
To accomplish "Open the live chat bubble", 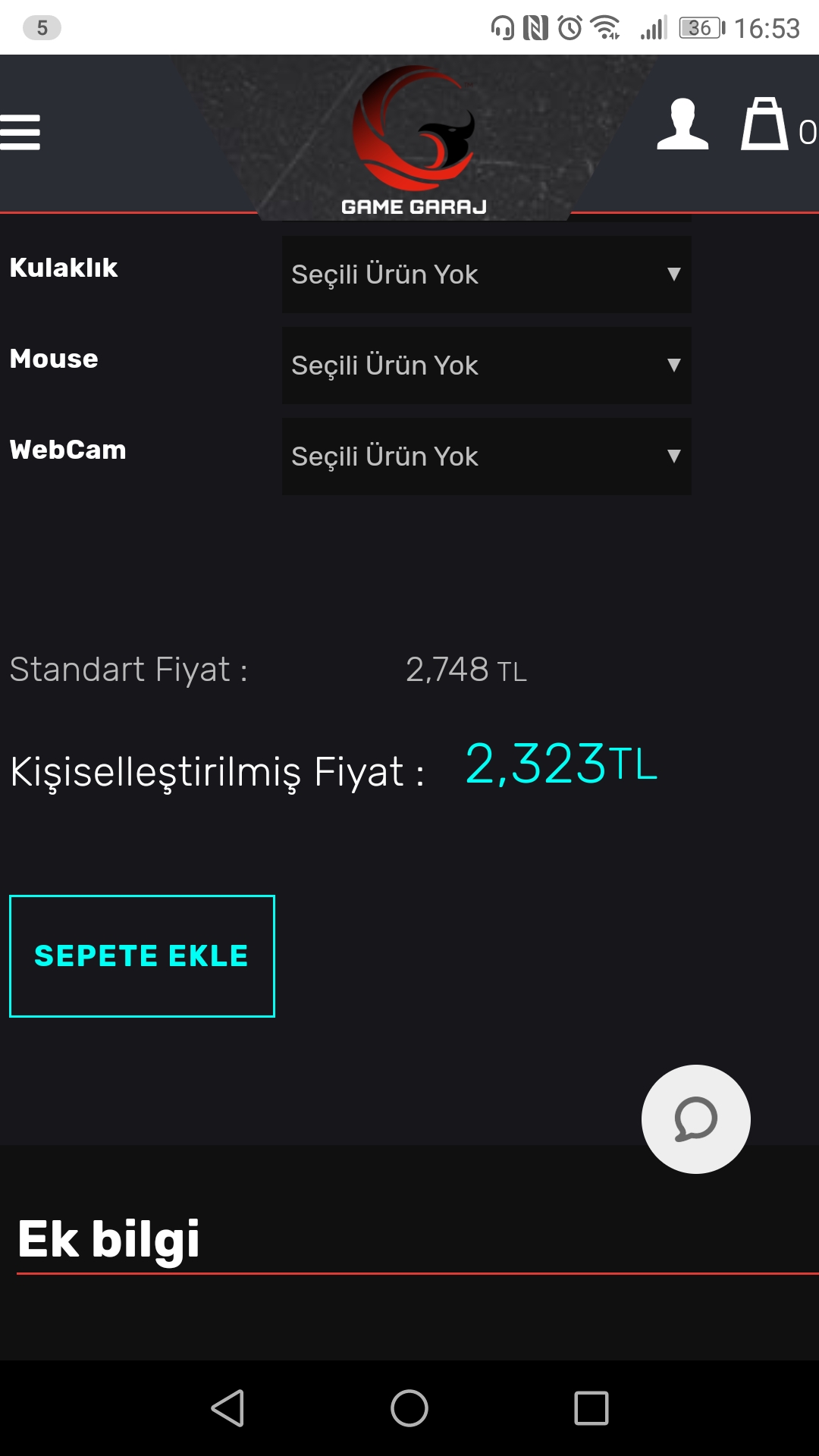I will pos(695,1119).
